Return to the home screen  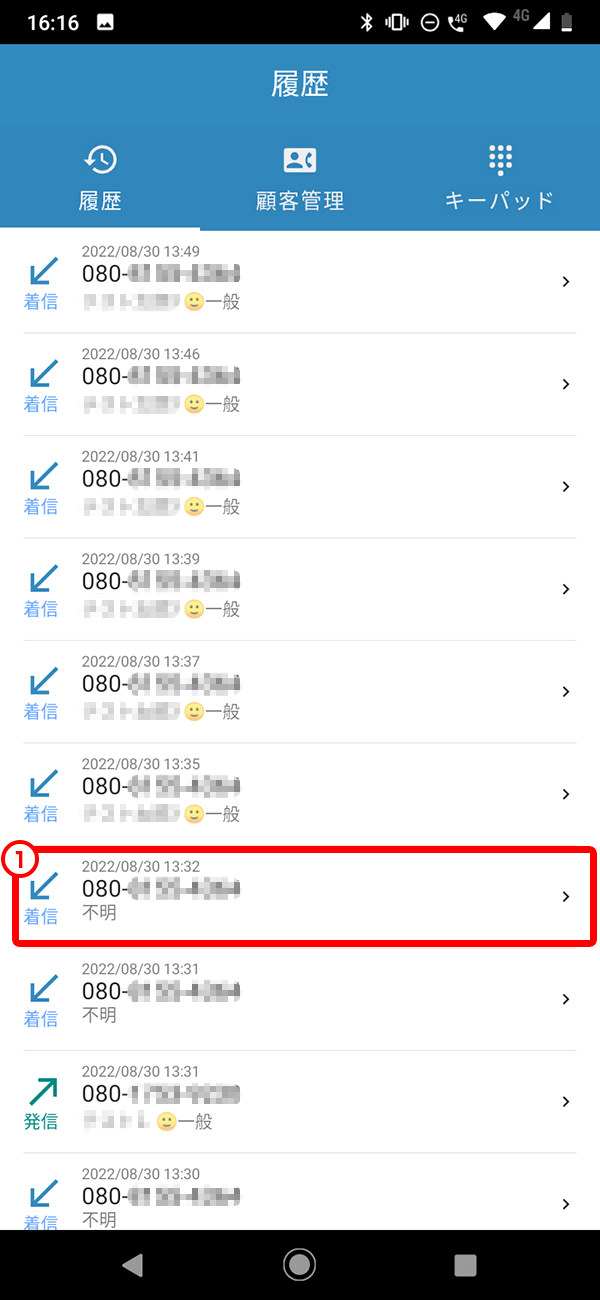click(299, 1265)
